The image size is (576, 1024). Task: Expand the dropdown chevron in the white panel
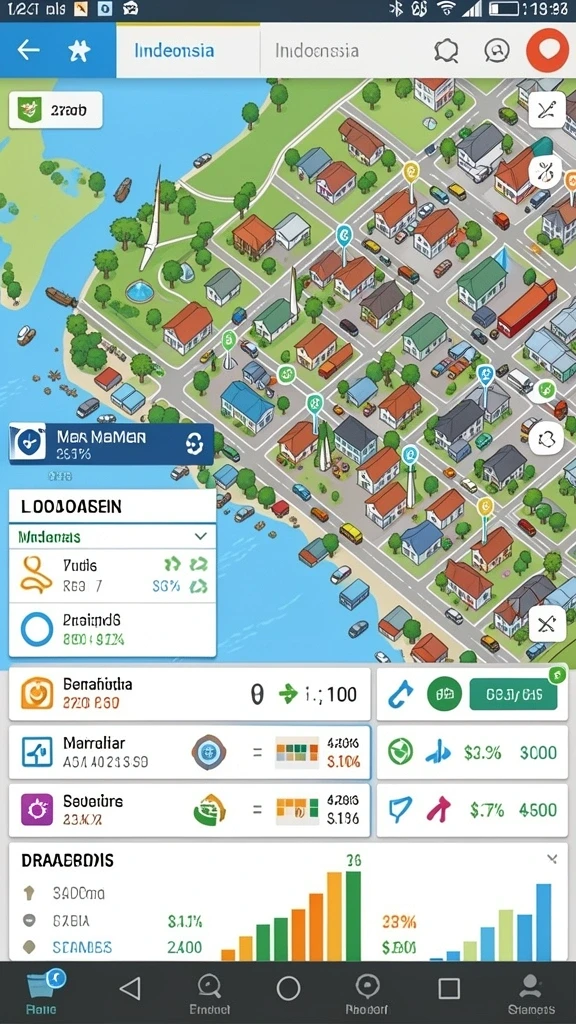201,536
